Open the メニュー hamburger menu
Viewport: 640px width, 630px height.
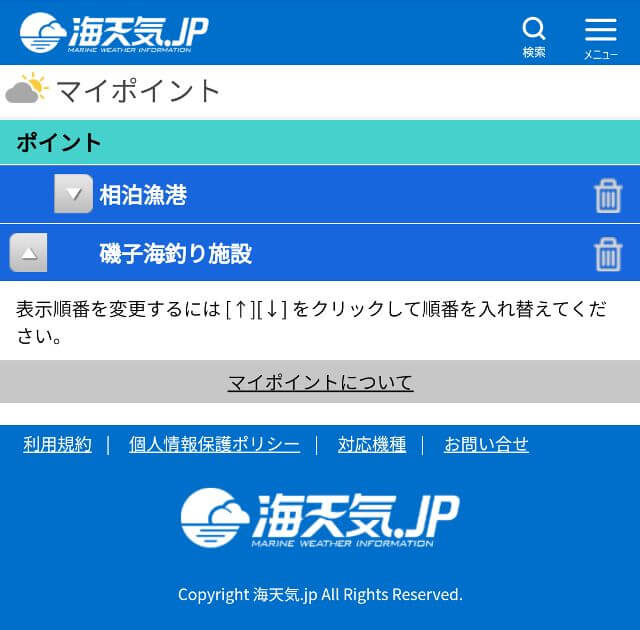point(600,36)
